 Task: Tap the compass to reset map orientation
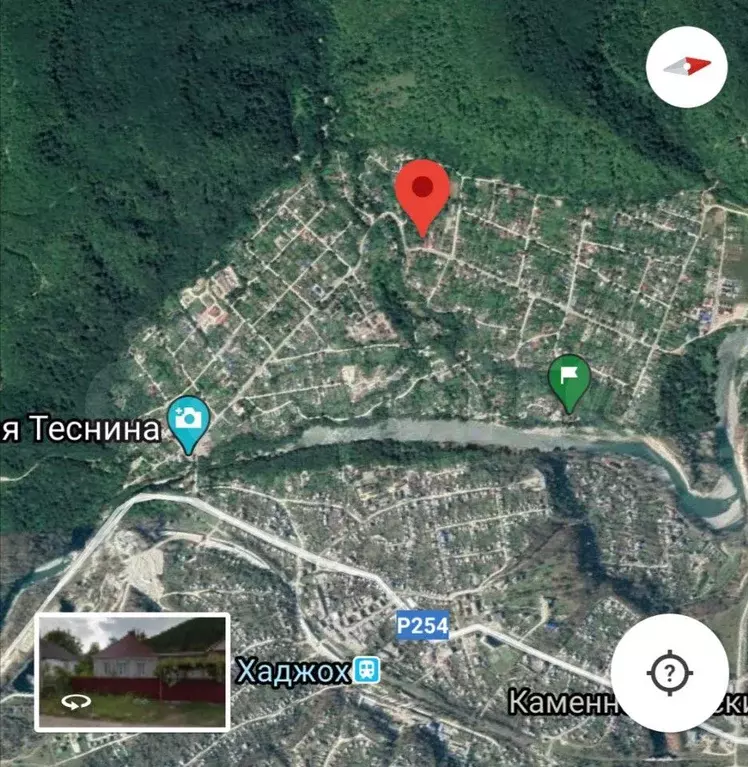(x=685, y=65)
